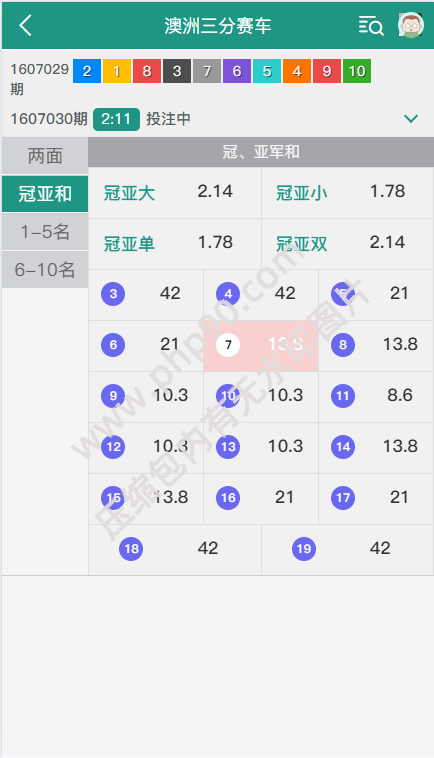
Task: Select sum number 14
Action: coord(376,448)
